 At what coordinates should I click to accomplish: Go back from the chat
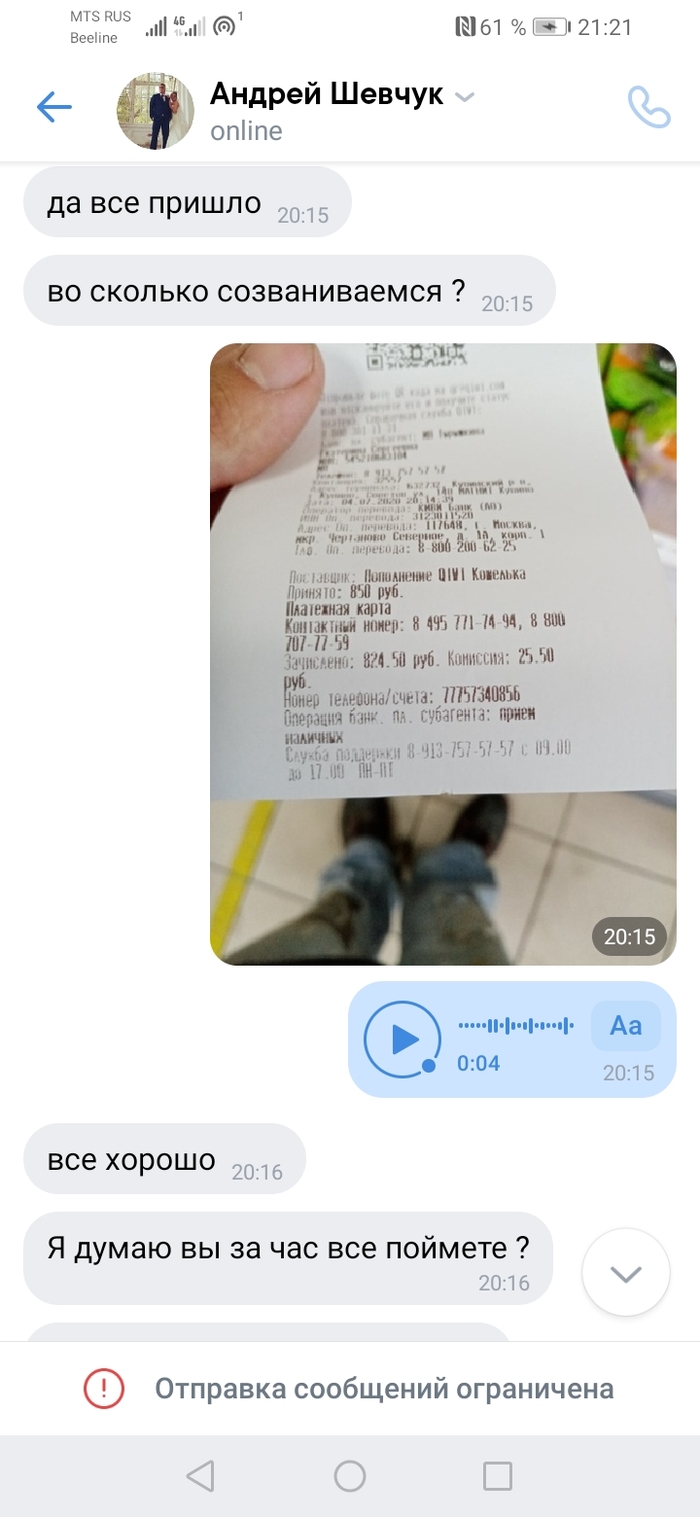(54, 107)
